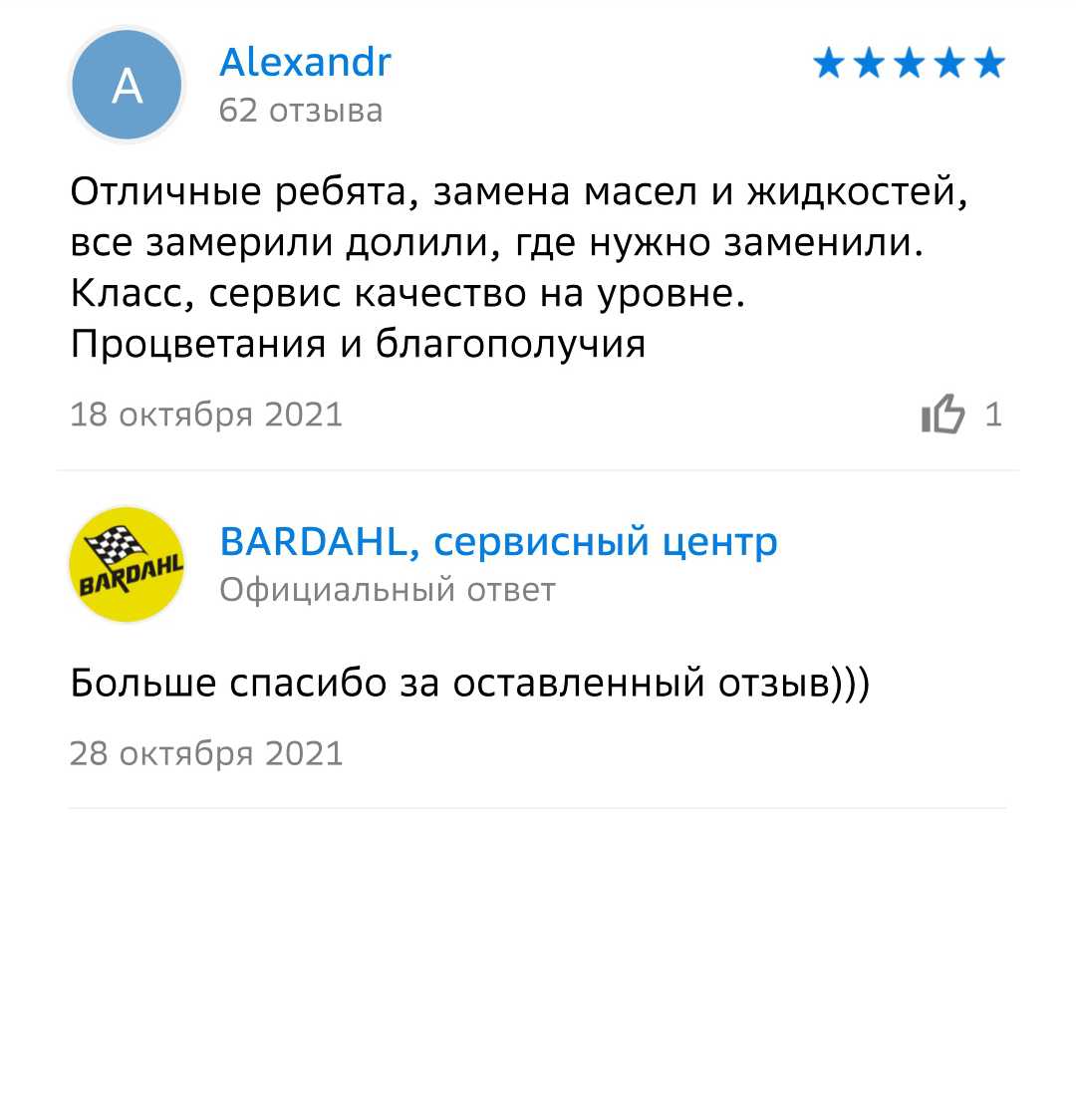Tap Alexandr's avatar circle

(x=127, y=86)
